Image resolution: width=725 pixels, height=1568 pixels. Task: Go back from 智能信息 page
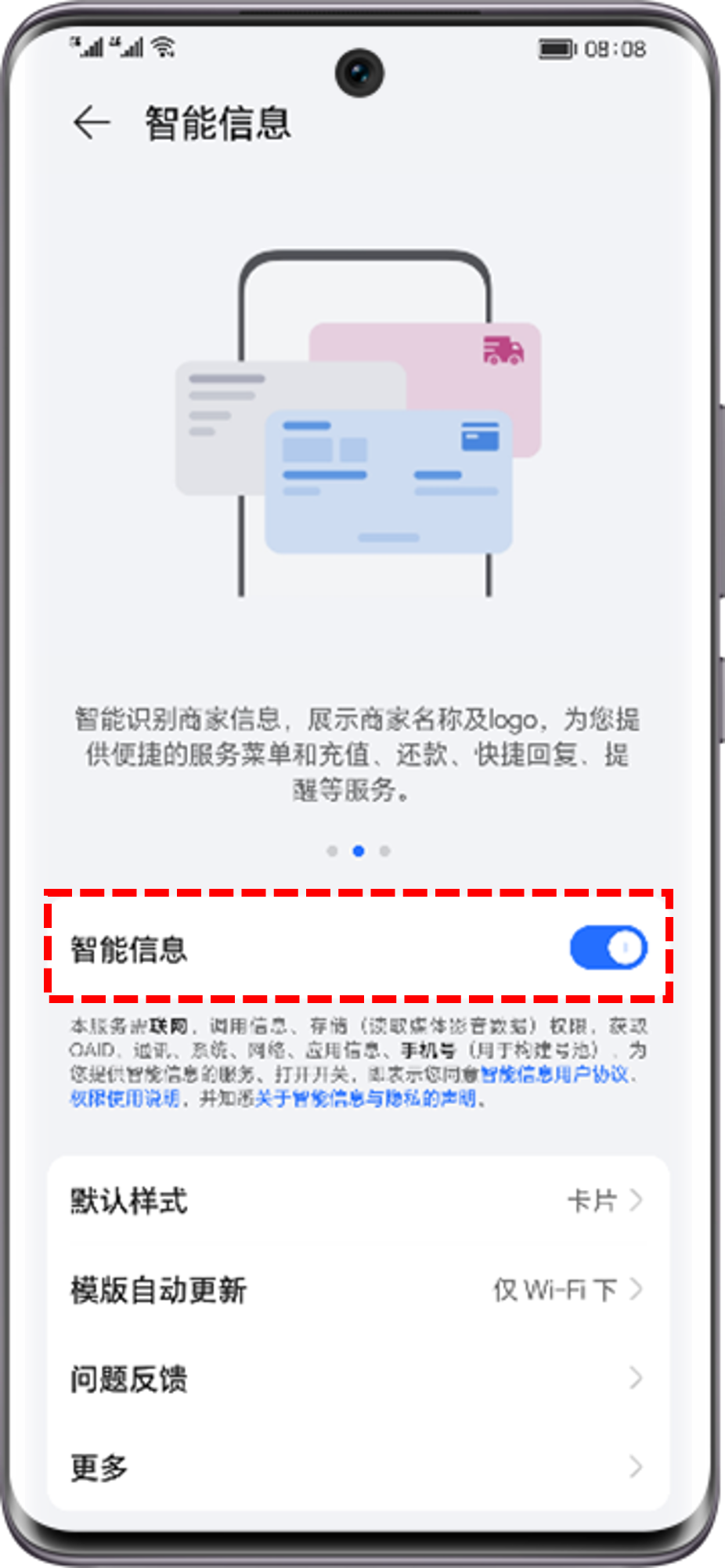pyautogui.click(x=92, y=123)
